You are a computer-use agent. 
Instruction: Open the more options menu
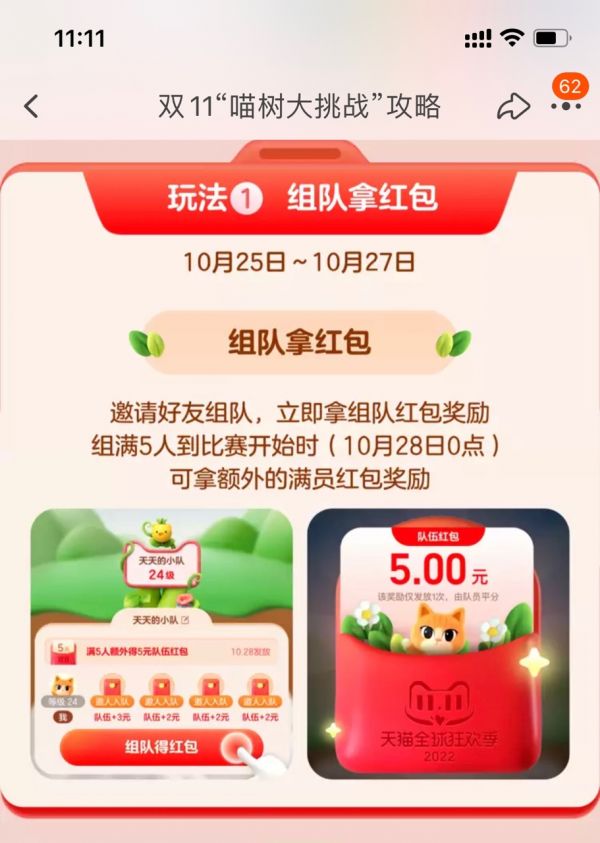pyautogui.click(x=565, y=108)
